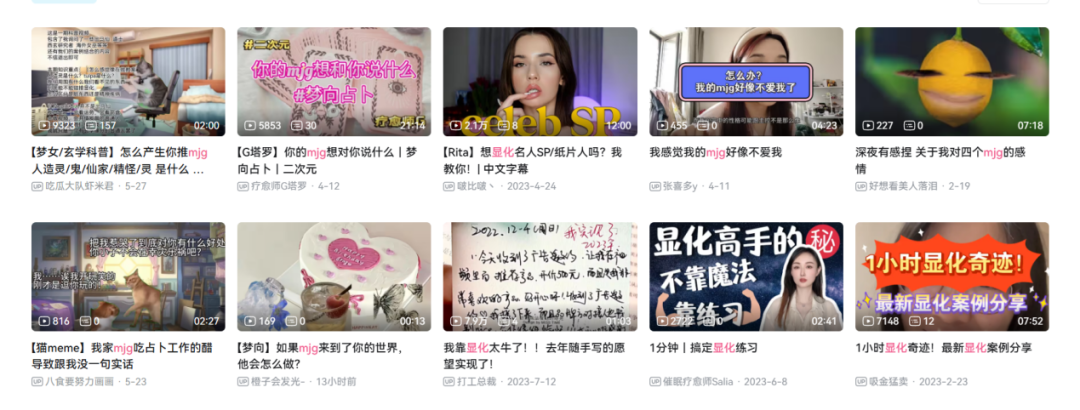Play the 猫meme 占卜工作 video
The width and height of the screenshot is (1080, 410).
click(127, 276)
